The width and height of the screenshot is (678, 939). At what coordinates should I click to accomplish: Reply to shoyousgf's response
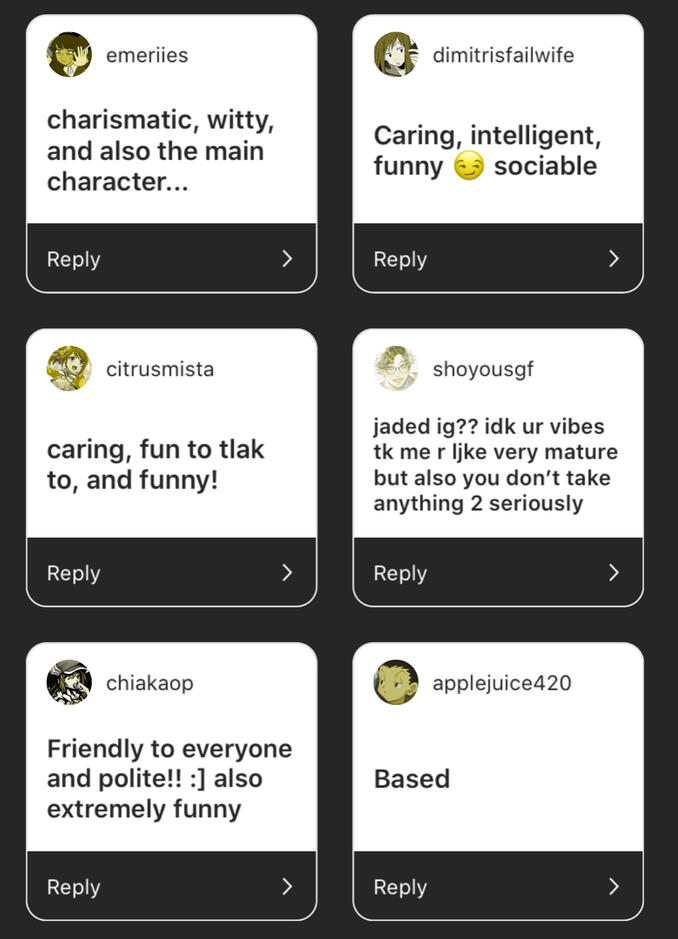click(x=497, y=573)
